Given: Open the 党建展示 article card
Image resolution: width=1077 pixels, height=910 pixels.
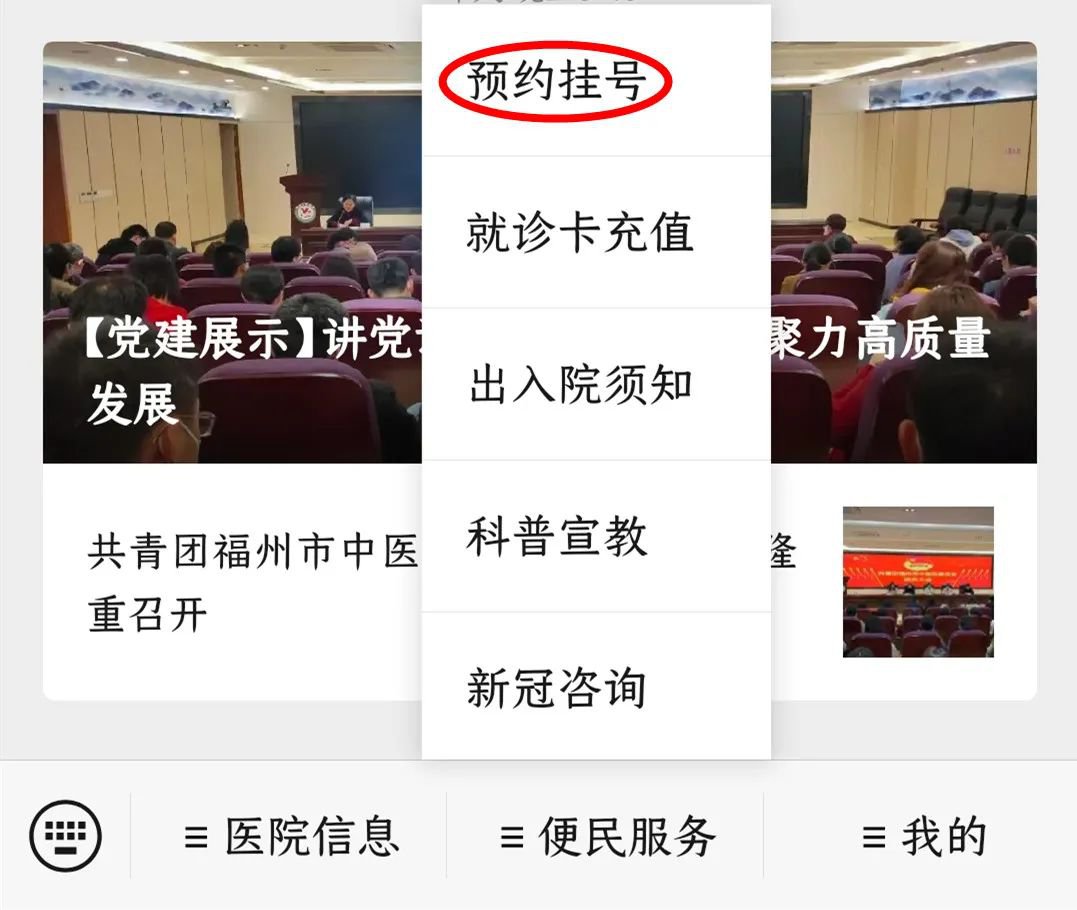Looking at the screenshot, I should (230, 250).
